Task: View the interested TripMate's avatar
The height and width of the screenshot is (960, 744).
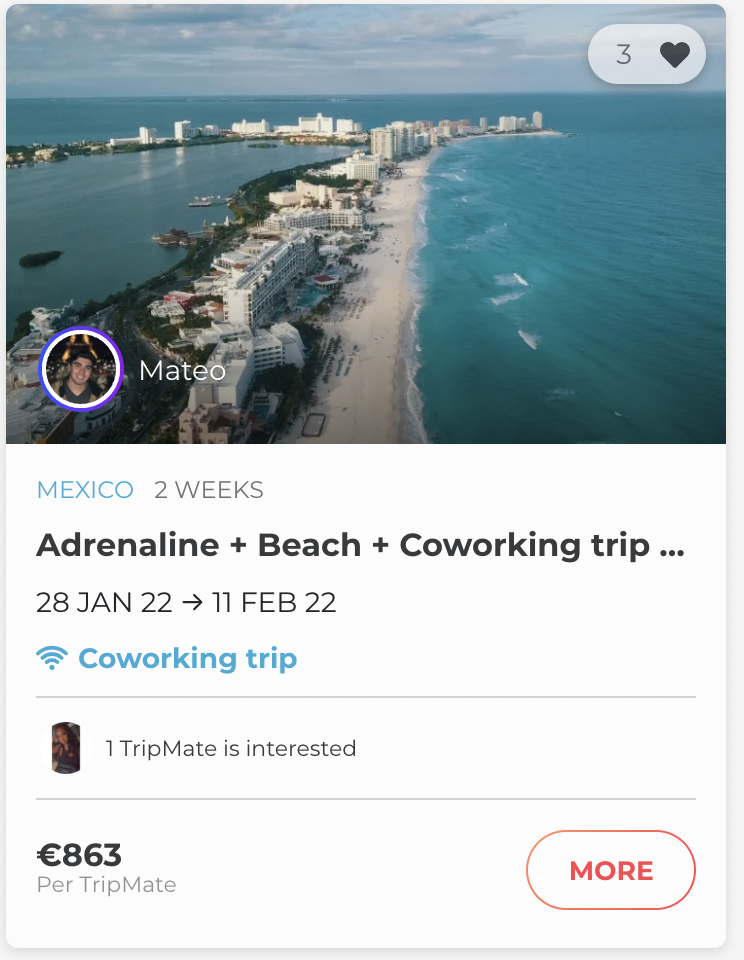Action: [65, 748]
